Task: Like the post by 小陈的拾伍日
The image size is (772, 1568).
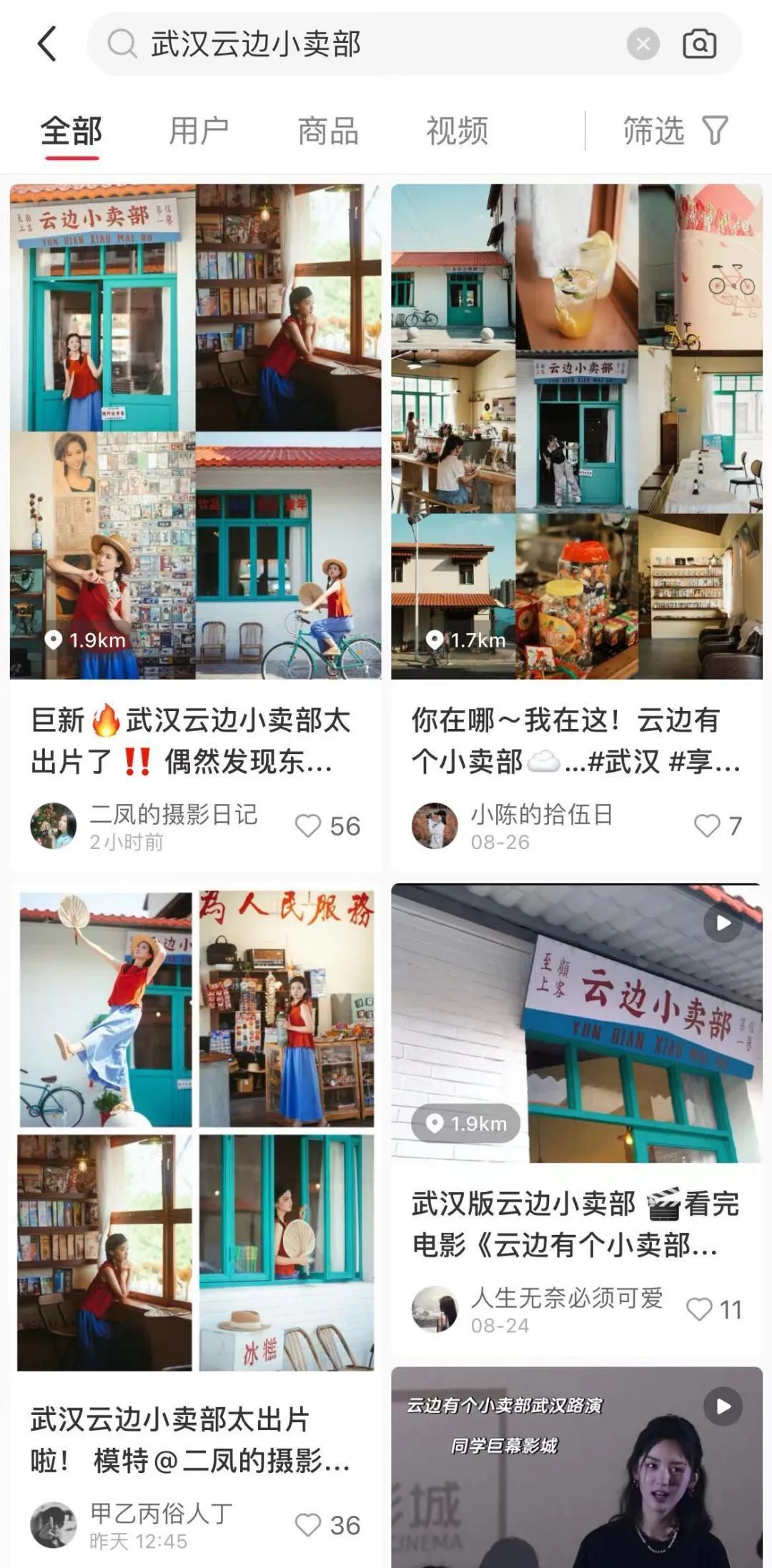Action: (x=707, y=826)
